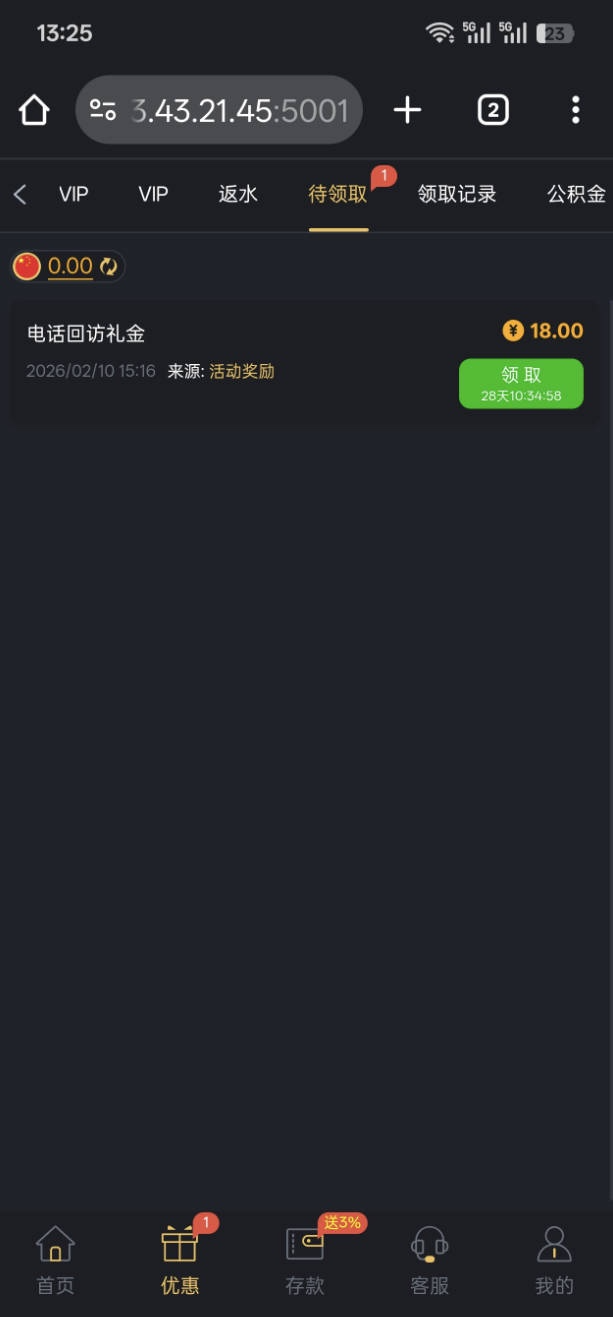The width and height of the screenshot is (613, 1317).
Task: Open the 存款 bottom tab
Action: 305,1260
